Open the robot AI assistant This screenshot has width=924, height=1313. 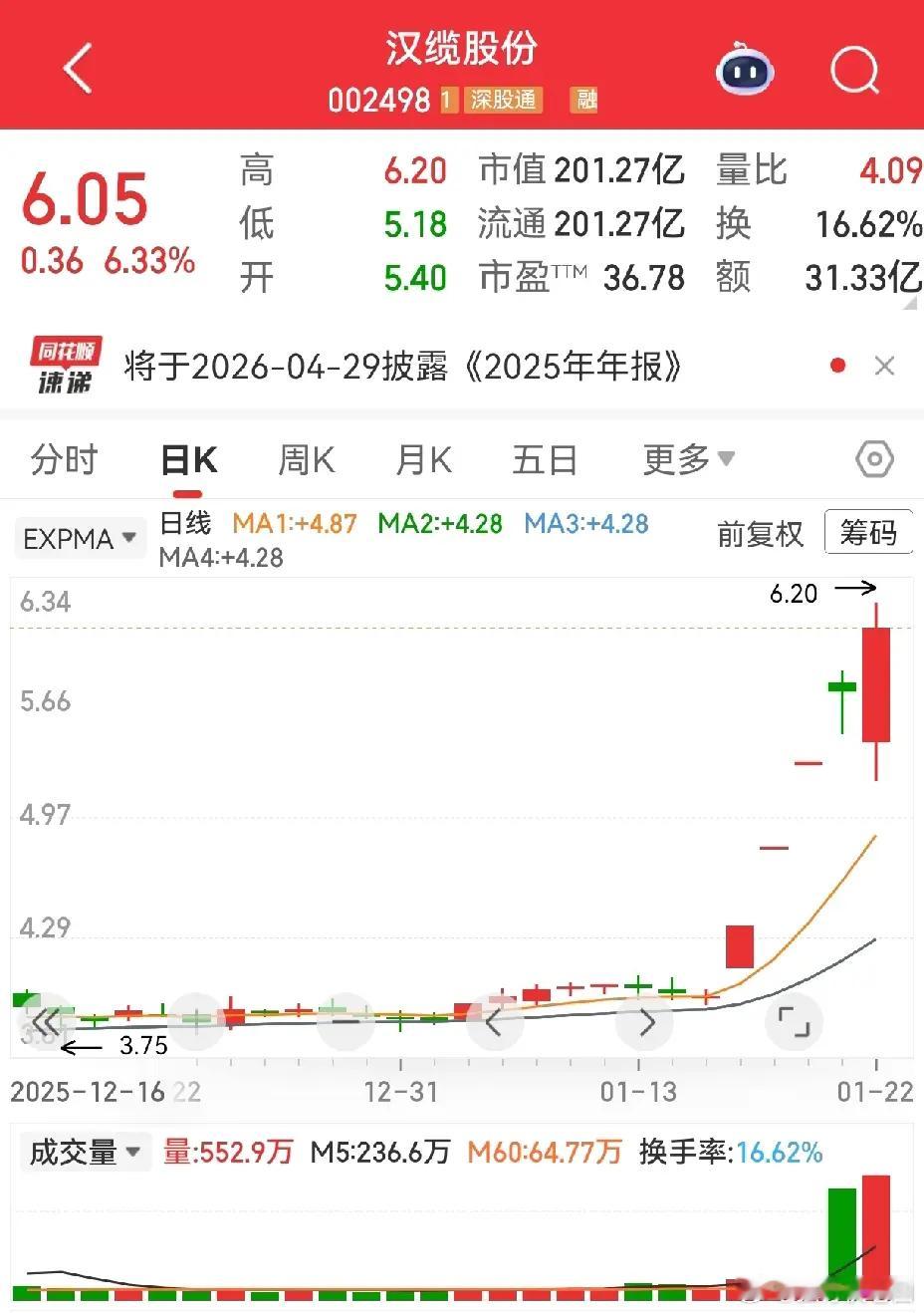745,70
